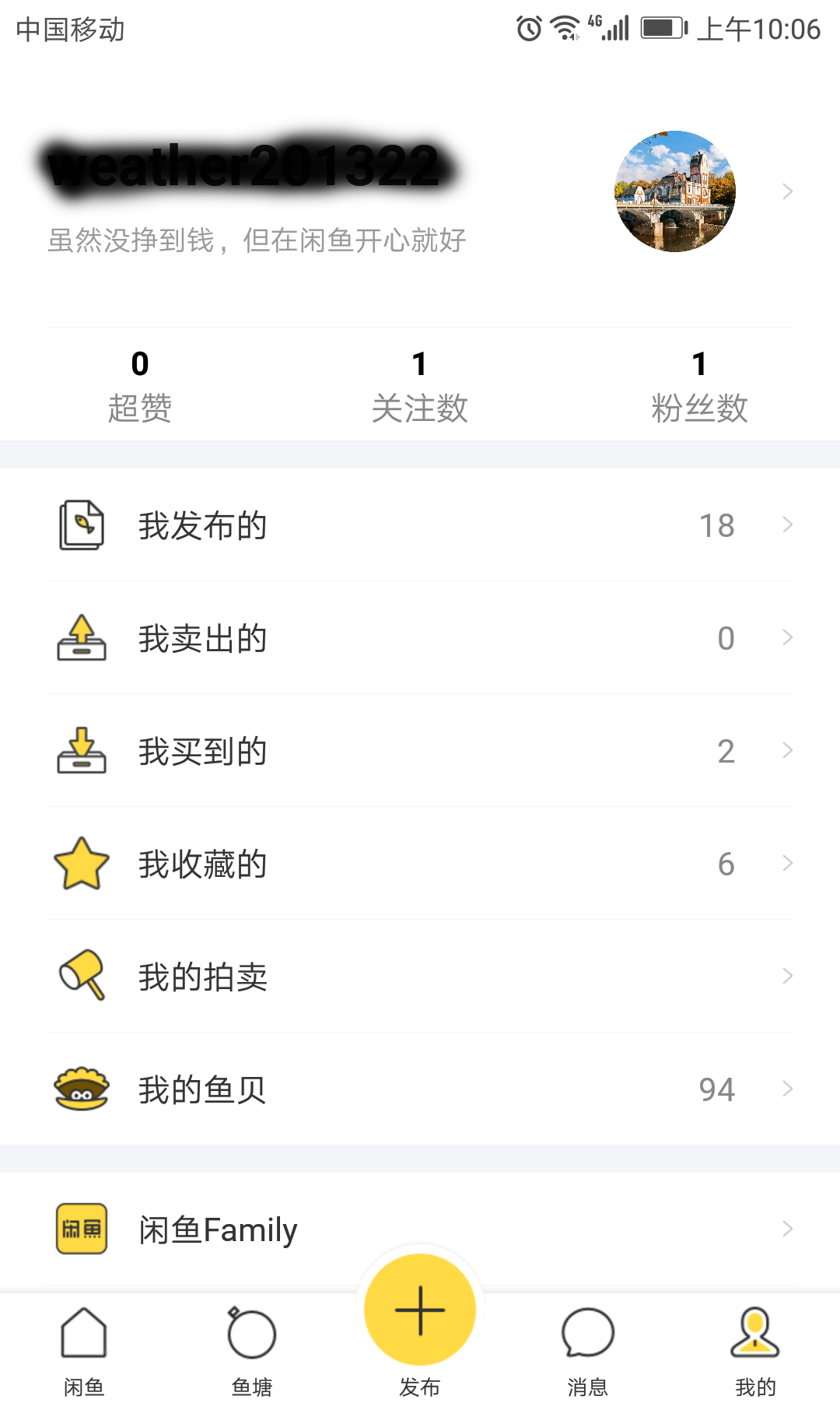Expand 我的鱼贝 row via chevron
Viewport: 840px width, 1410px height.
click(x=787, y=1089)
